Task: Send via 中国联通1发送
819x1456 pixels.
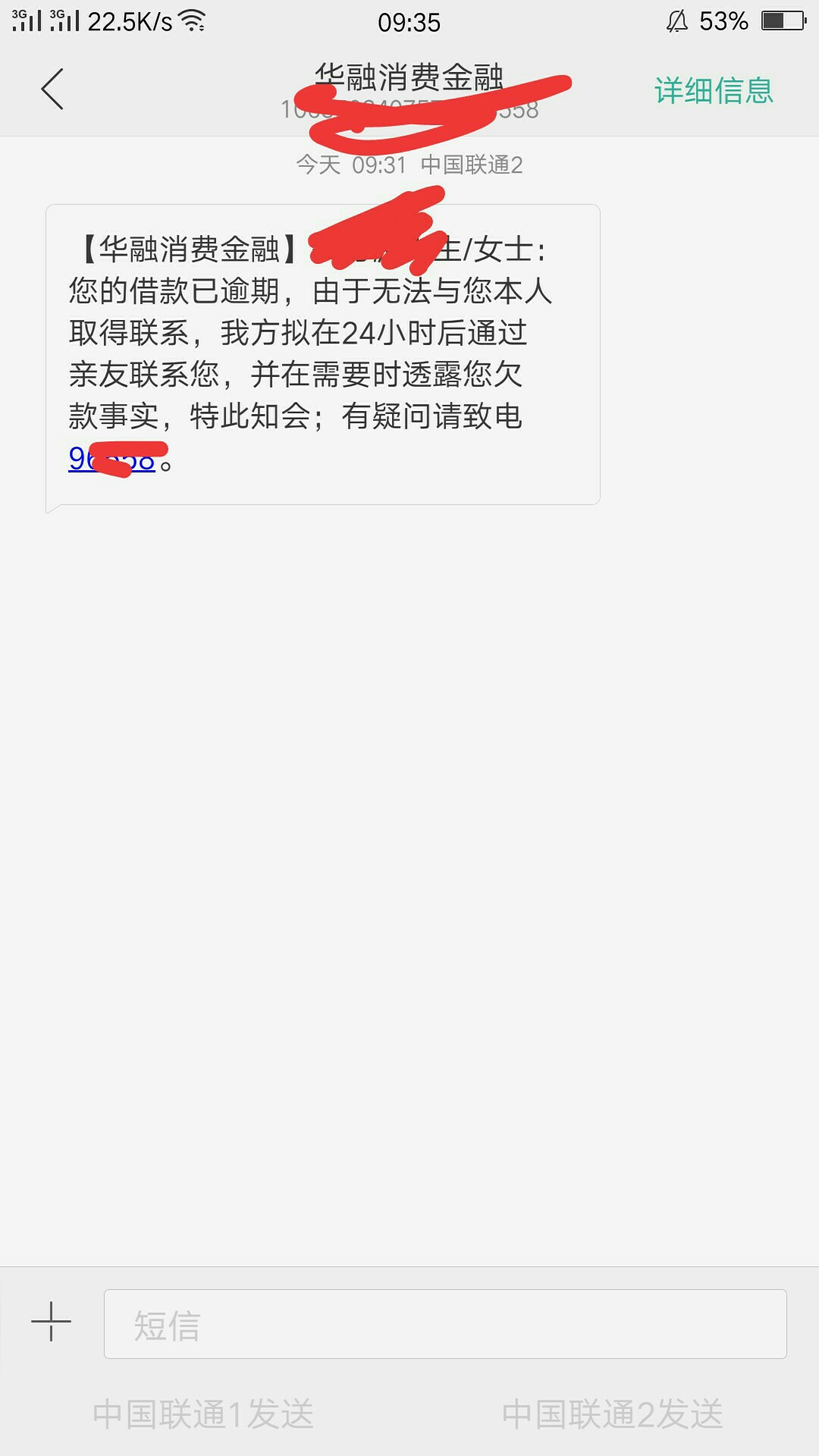Action: [x=203, y=1414]
